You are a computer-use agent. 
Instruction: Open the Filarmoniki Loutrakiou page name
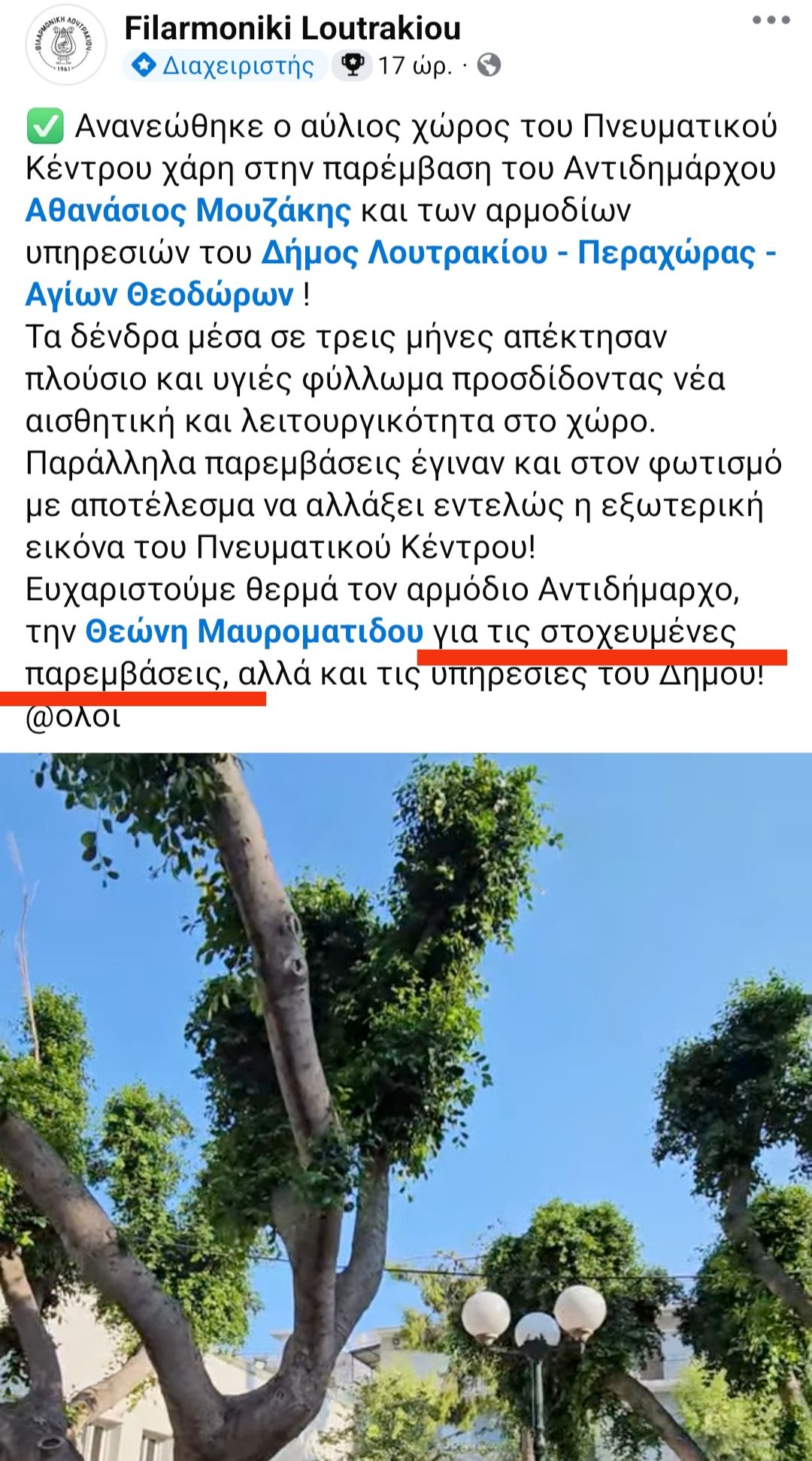coord(292,28)
